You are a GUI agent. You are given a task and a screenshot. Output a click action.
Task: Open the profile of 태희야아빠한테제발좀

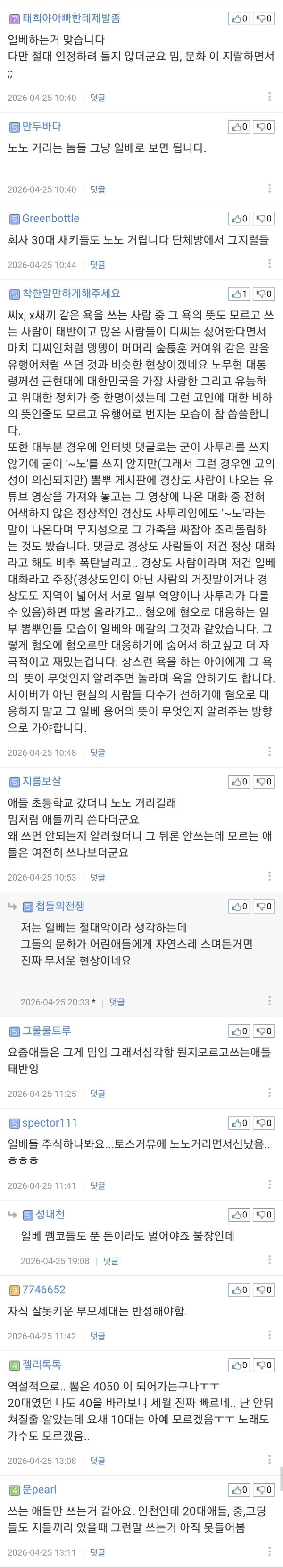click(71, 18)
